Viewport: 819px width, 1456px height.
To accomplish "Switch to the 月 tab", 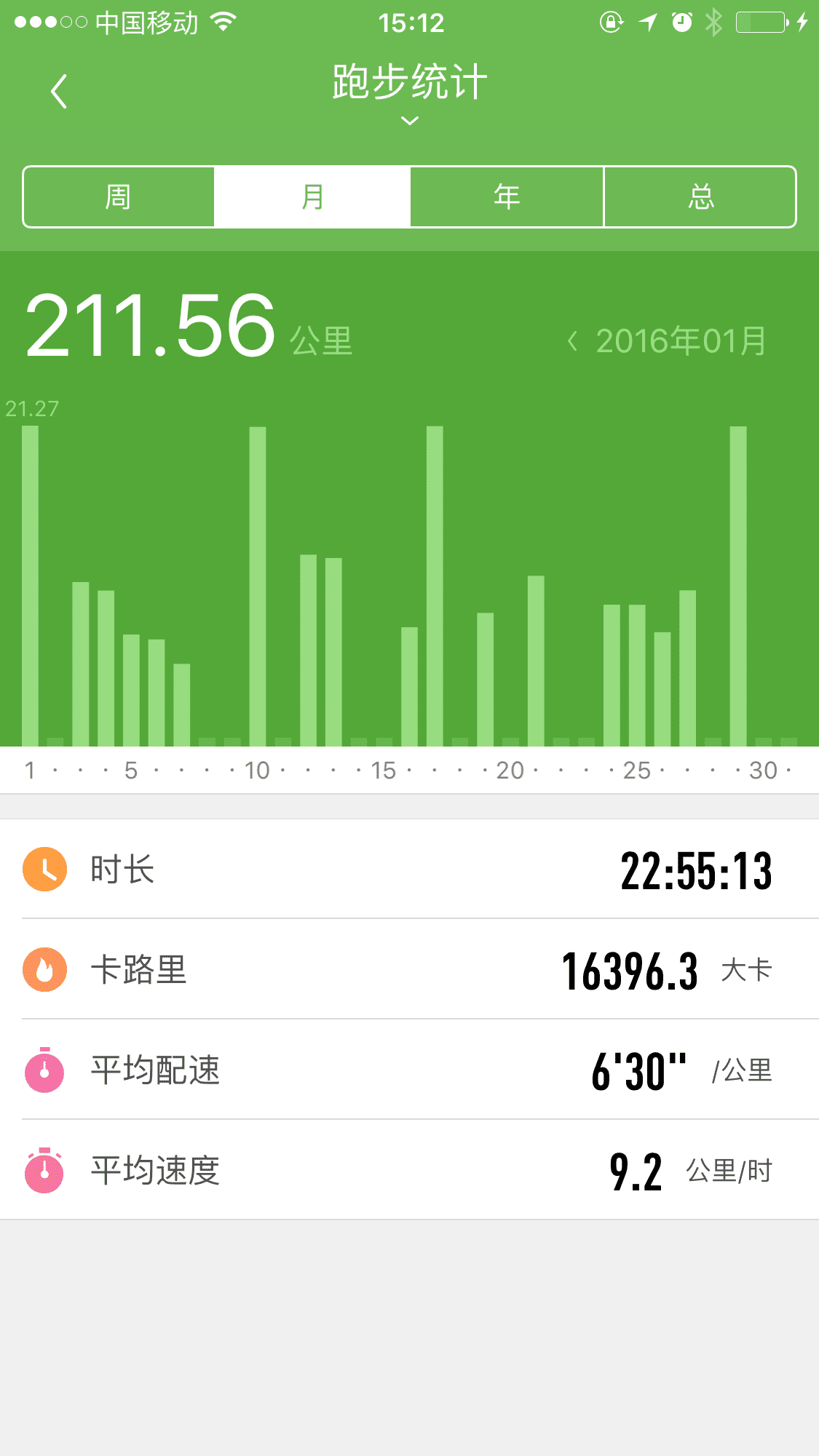I will (x=312, y=196).
